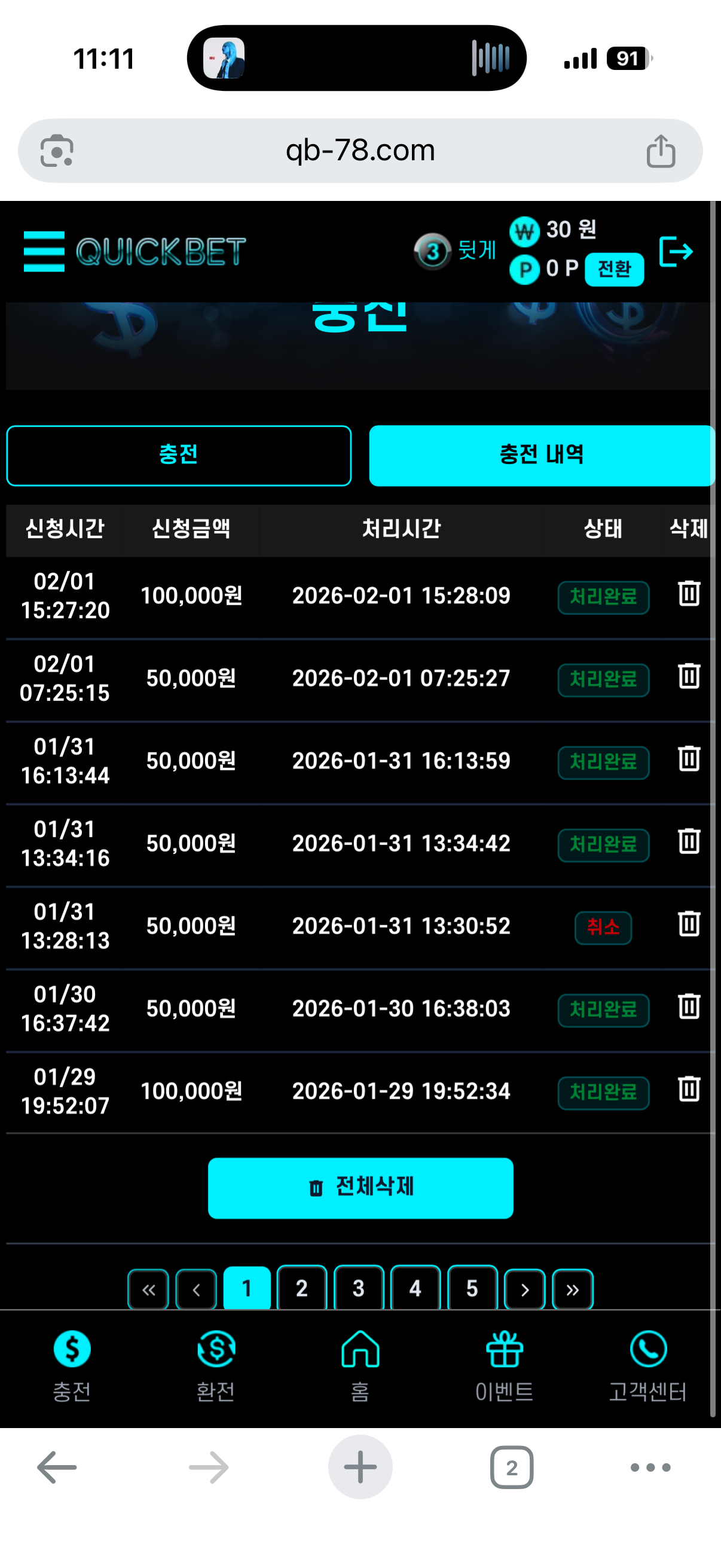This screenshot has height=1568, width=721.
Task: Delete the 01/30 16:37:42 record
Action: point(689,1006)
